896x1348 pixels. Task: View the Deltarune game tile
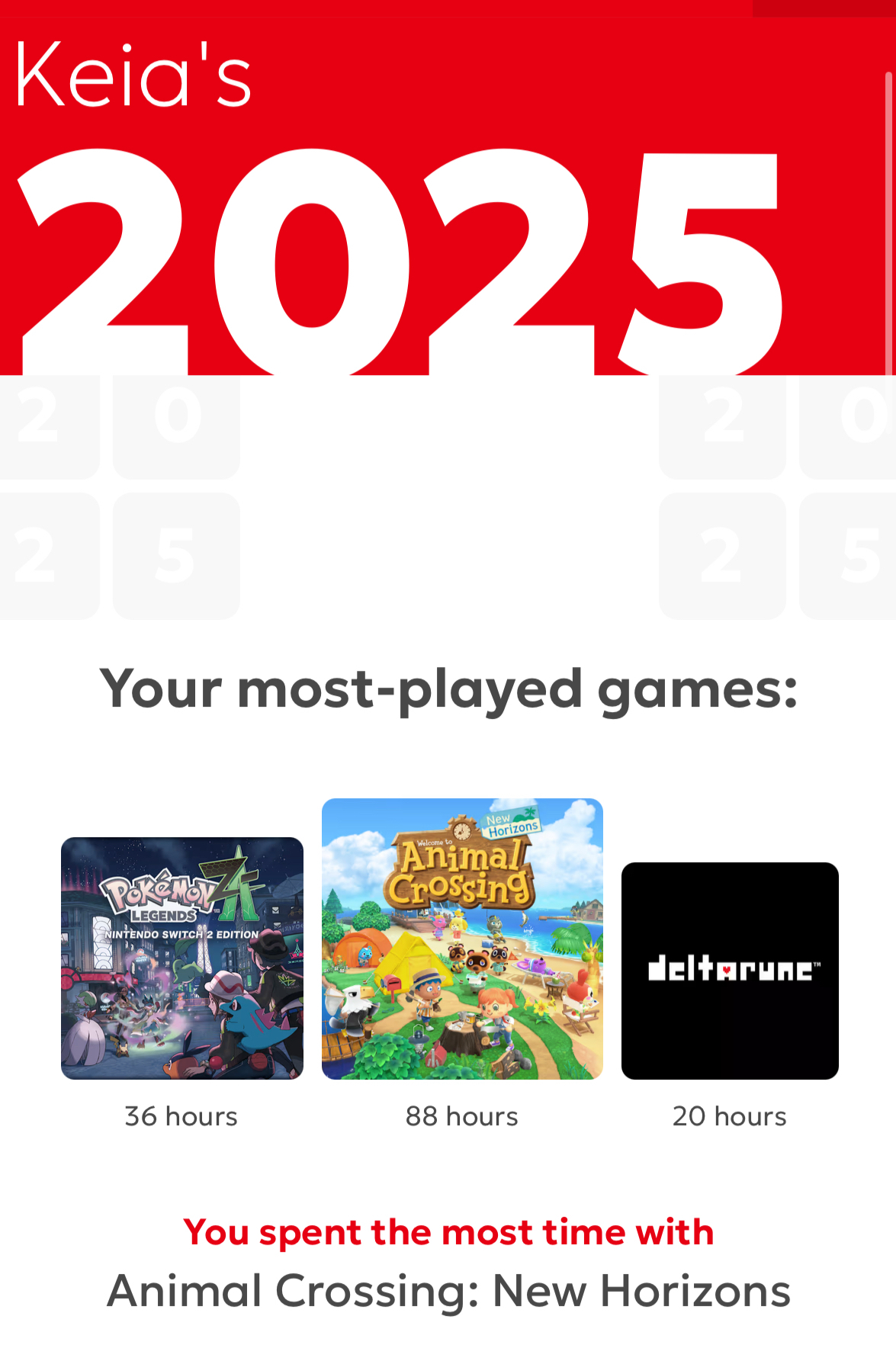(730, 971)
